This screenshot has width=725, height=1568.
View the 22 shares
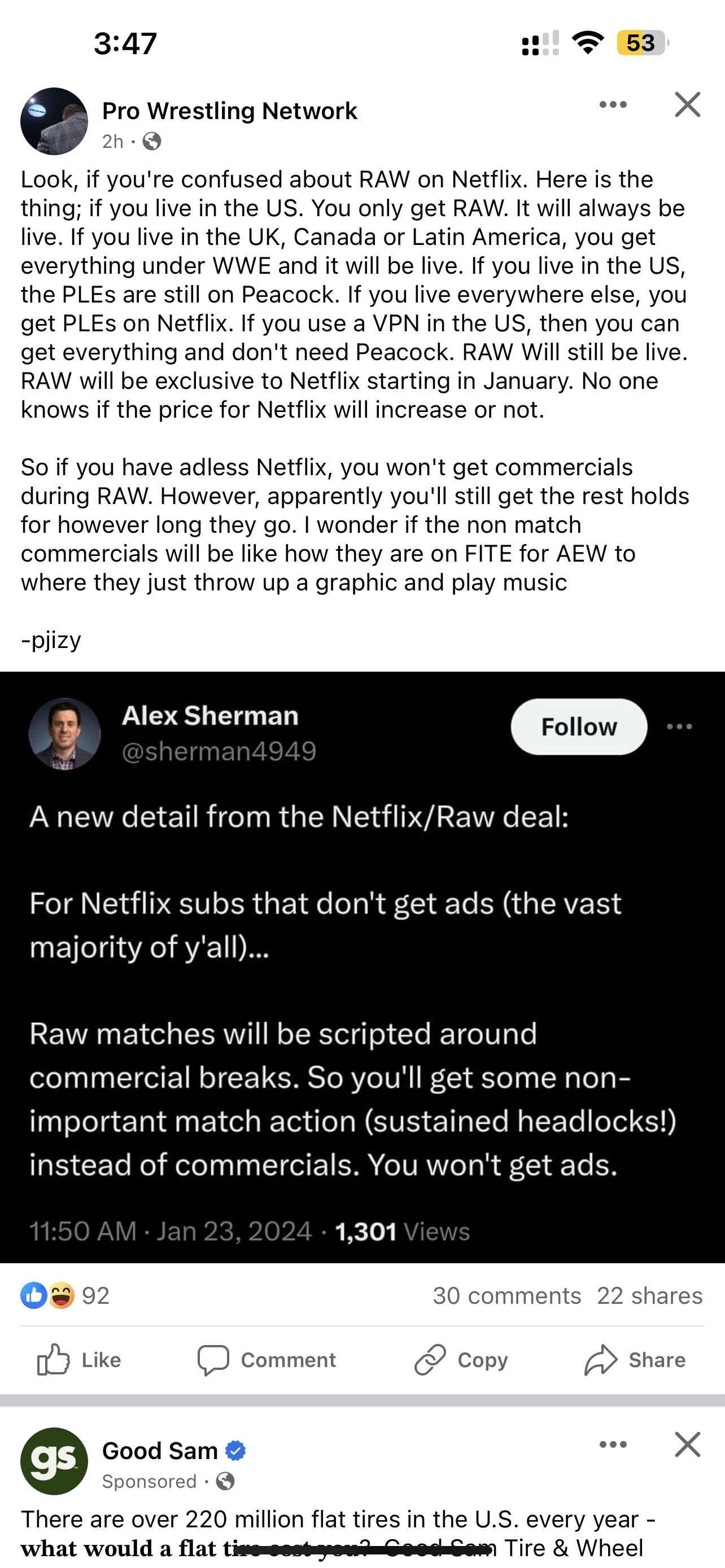click(649, 1296)
